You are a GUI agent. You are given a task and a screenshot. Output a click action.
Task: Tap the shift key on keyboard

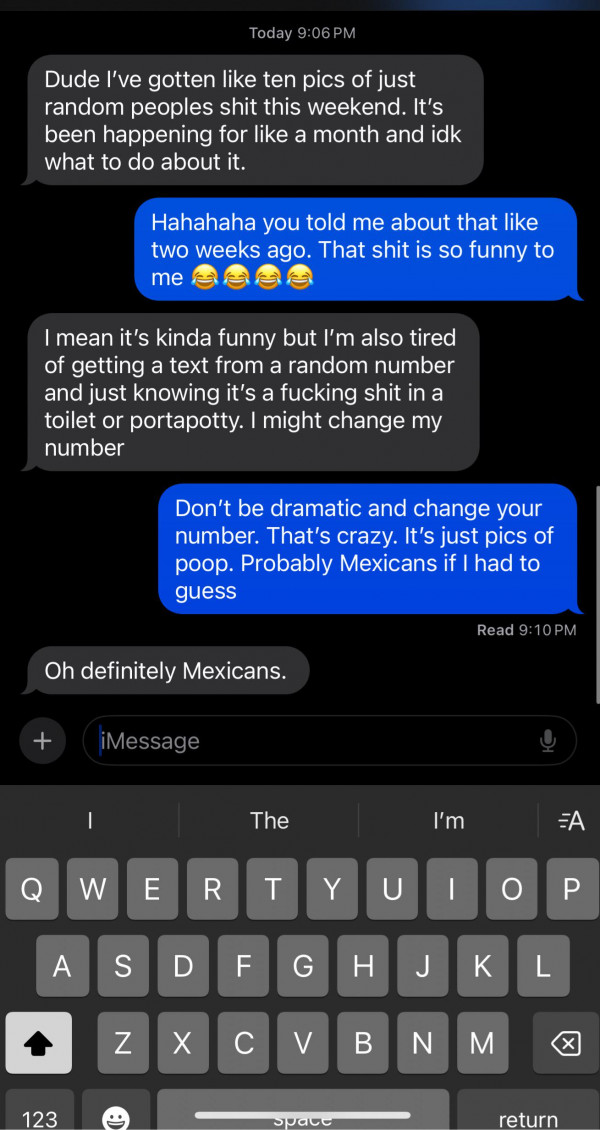point(39,1043)
